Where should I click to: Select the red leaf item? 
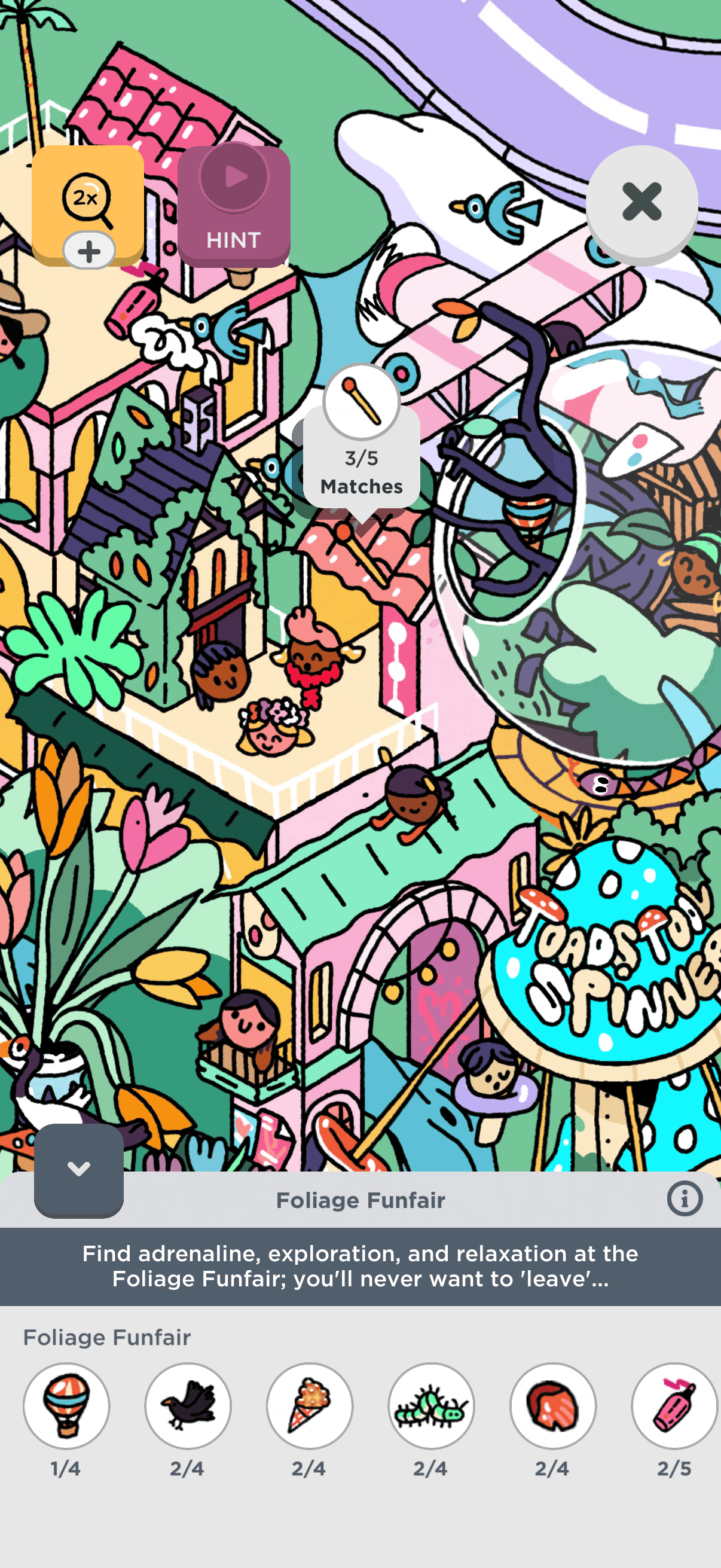click(x=552, y=1405)
